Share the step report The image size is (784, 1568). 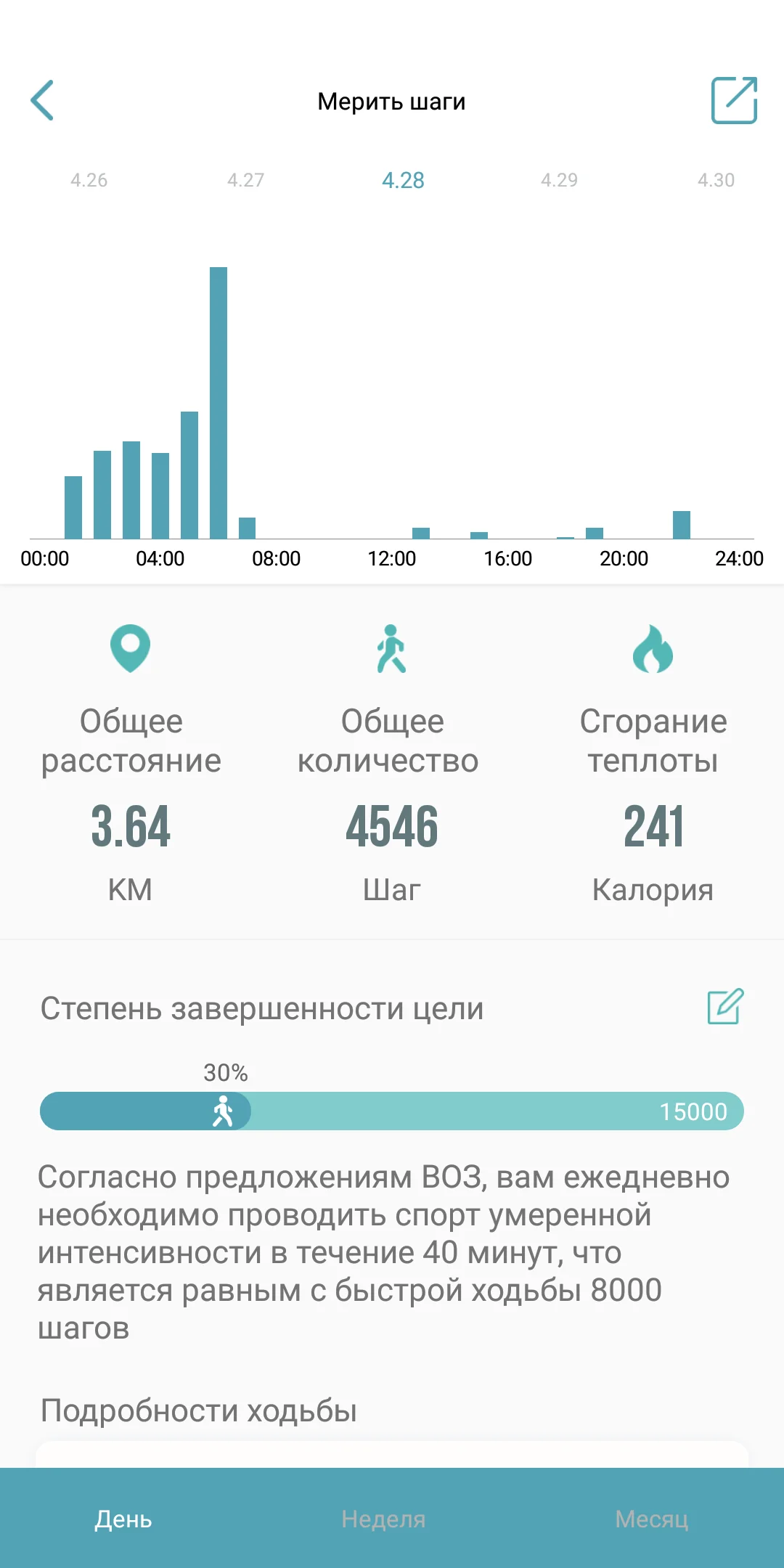pyautogui.click(x=733, y=100)
